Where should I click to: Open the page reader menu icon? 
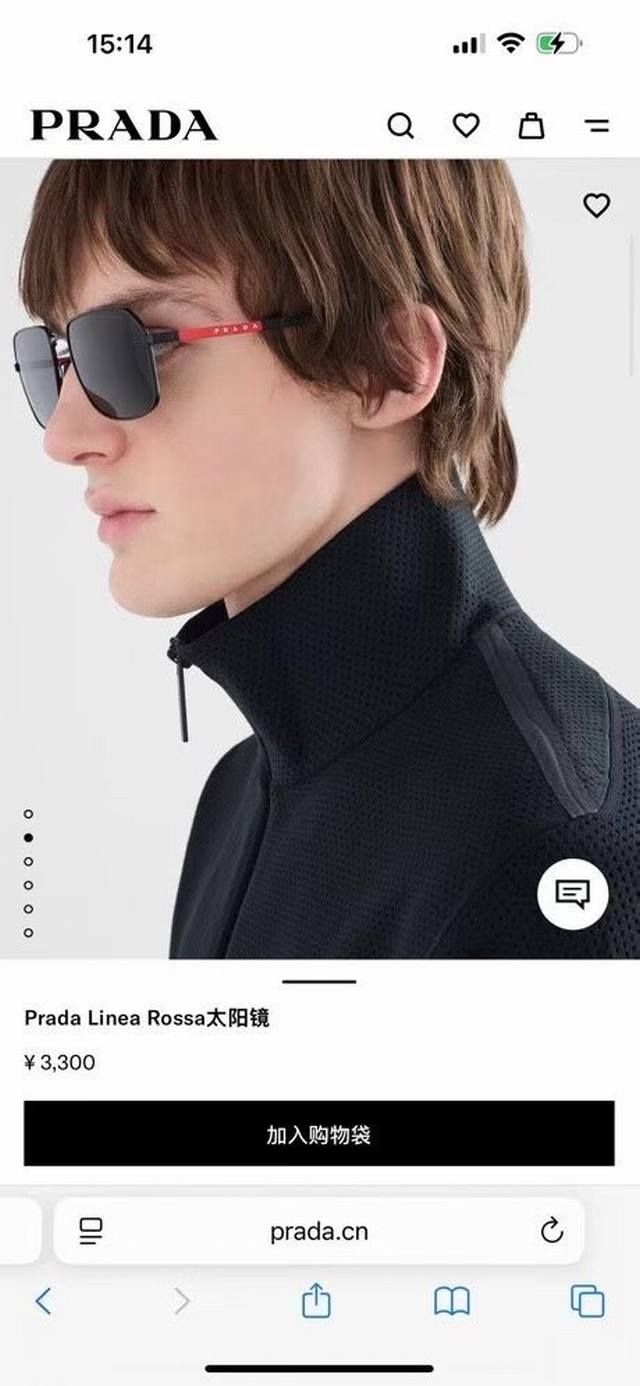[92, 1231]
